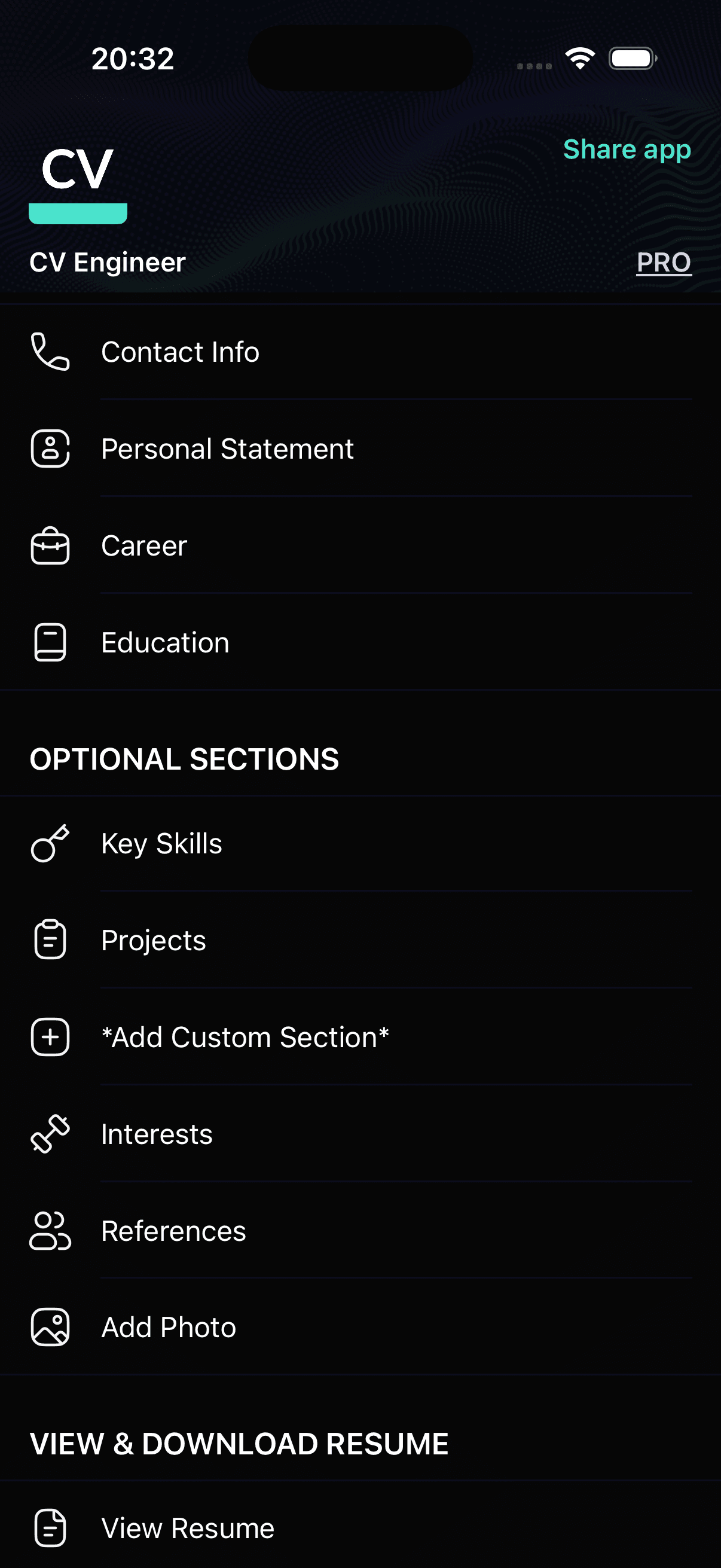
Task: Open the Career section
Action: coord(143,545)
